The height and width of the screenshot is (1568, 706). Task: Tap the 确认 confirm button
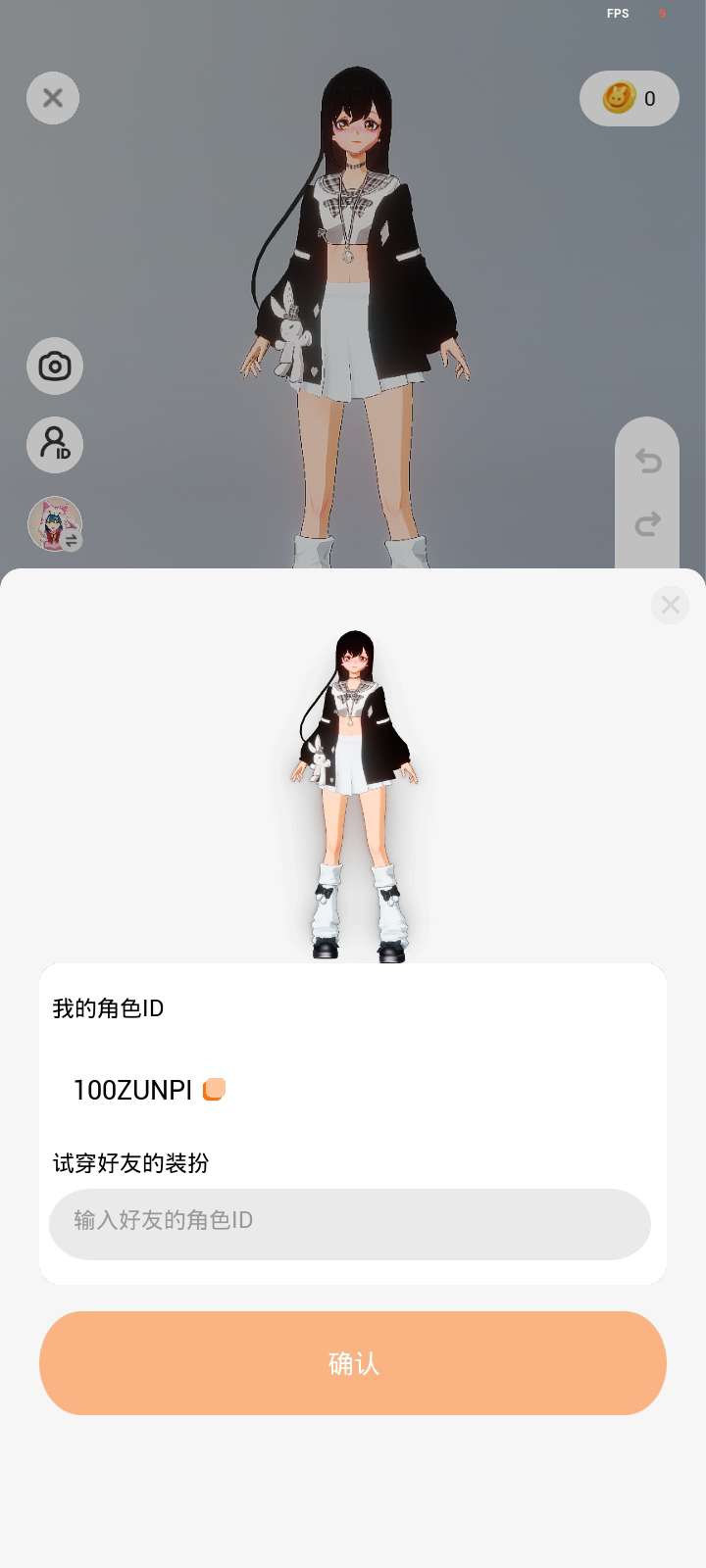point(353,1363)
